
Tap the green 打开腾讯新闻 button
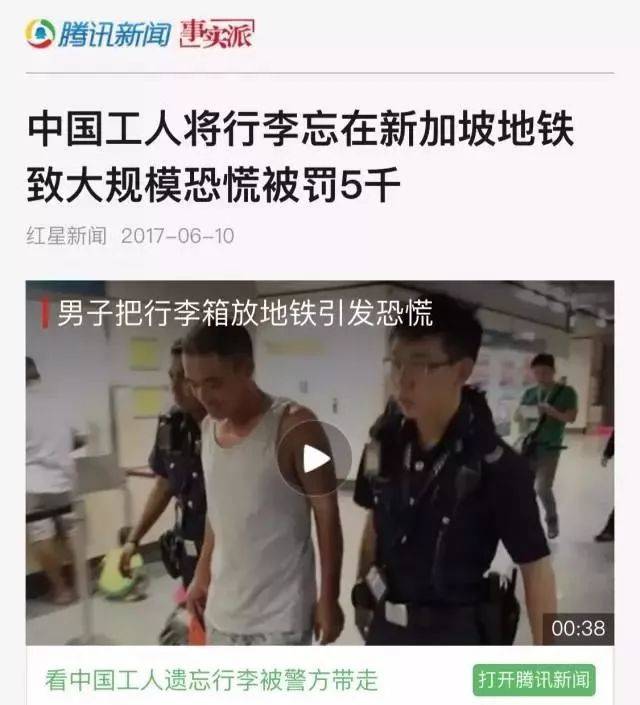(534, 680)
